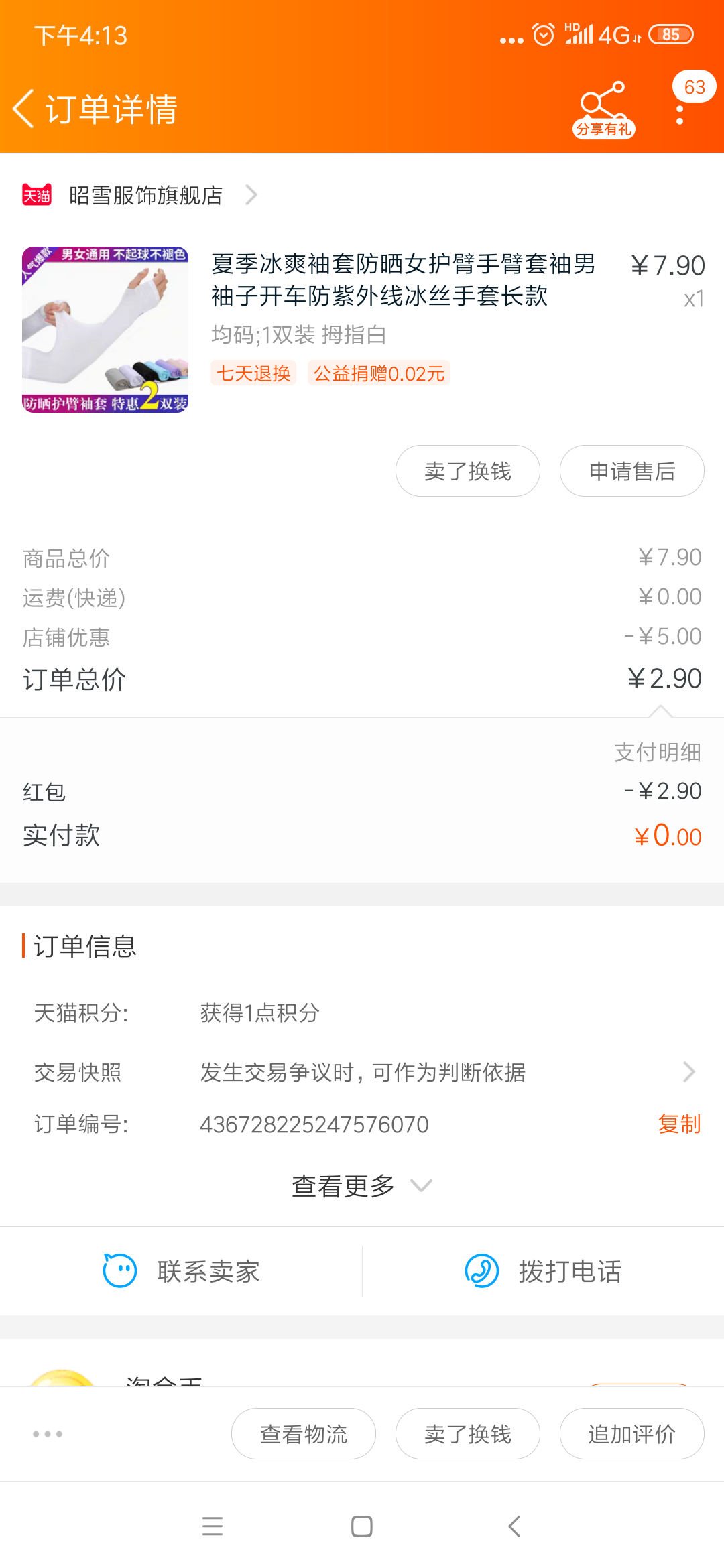Tap 拨打电话 to call the seller
The height and width of the screenshot is (1568, 724).
coord(543,1271)
